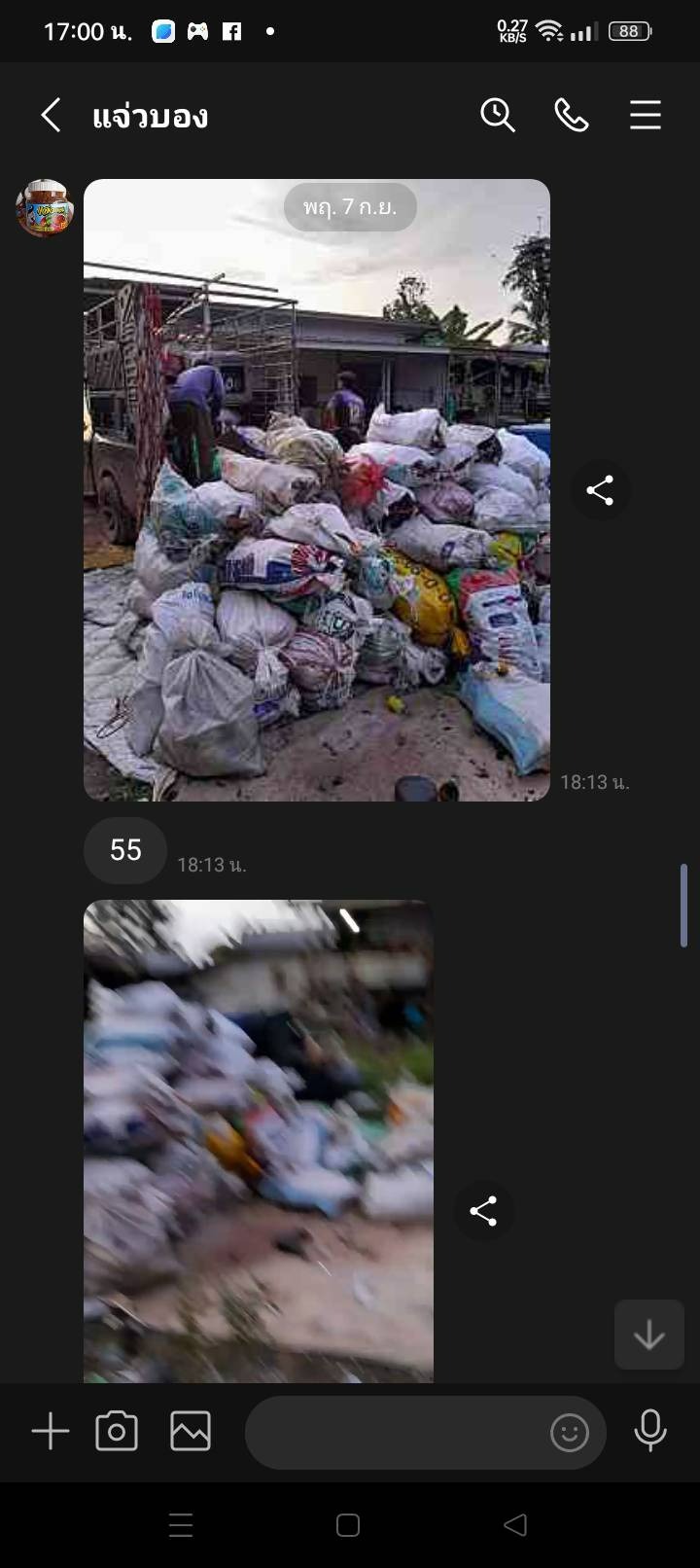The width and height of the screenshot is (700, 1568).
Task: Go back from the แจ่วบอง chat
Action: tap(51, 116)
